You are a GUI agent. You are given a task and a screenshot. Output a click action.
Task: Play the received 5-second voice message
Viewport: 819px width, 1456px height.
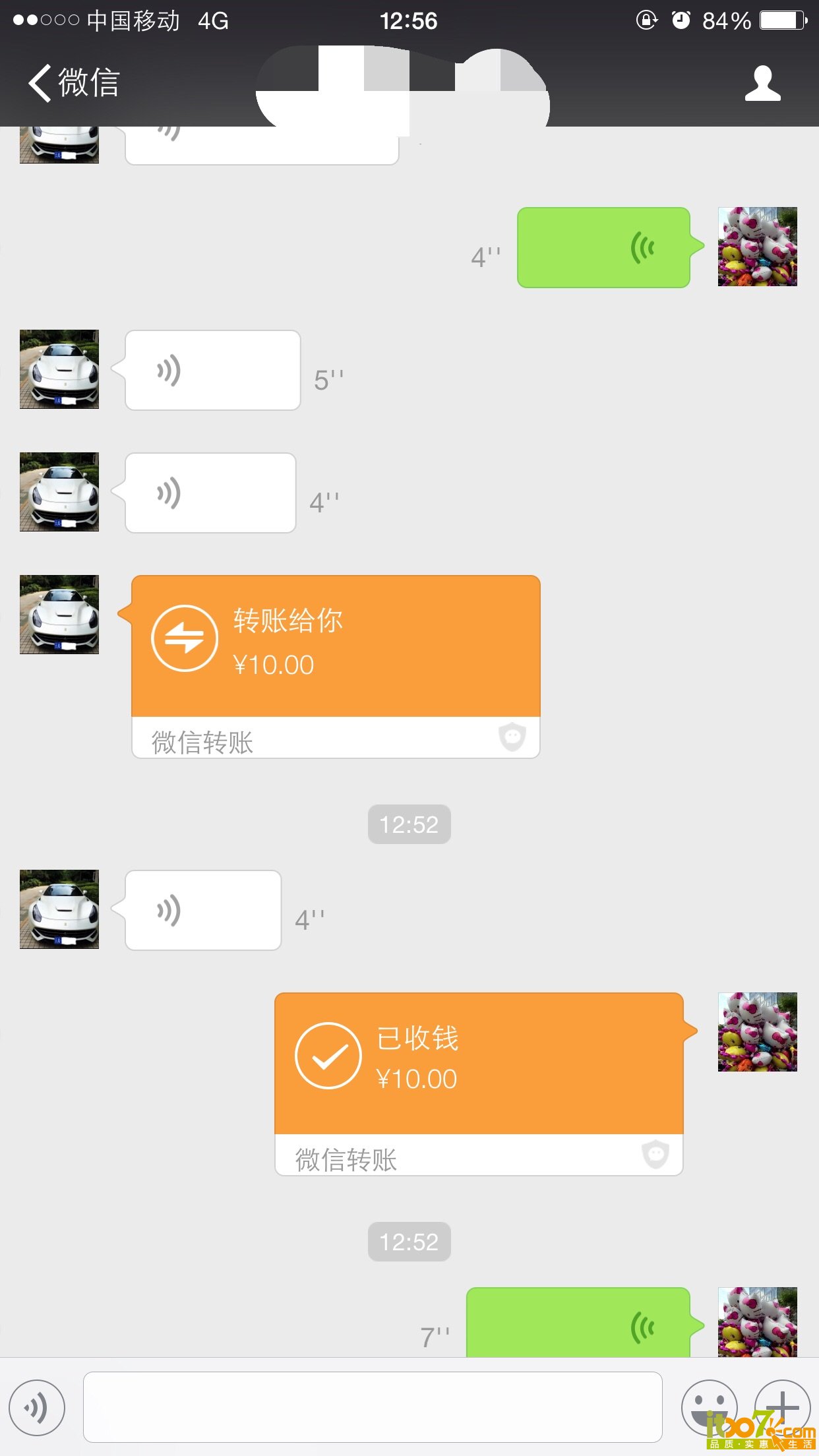pos(212,371)
